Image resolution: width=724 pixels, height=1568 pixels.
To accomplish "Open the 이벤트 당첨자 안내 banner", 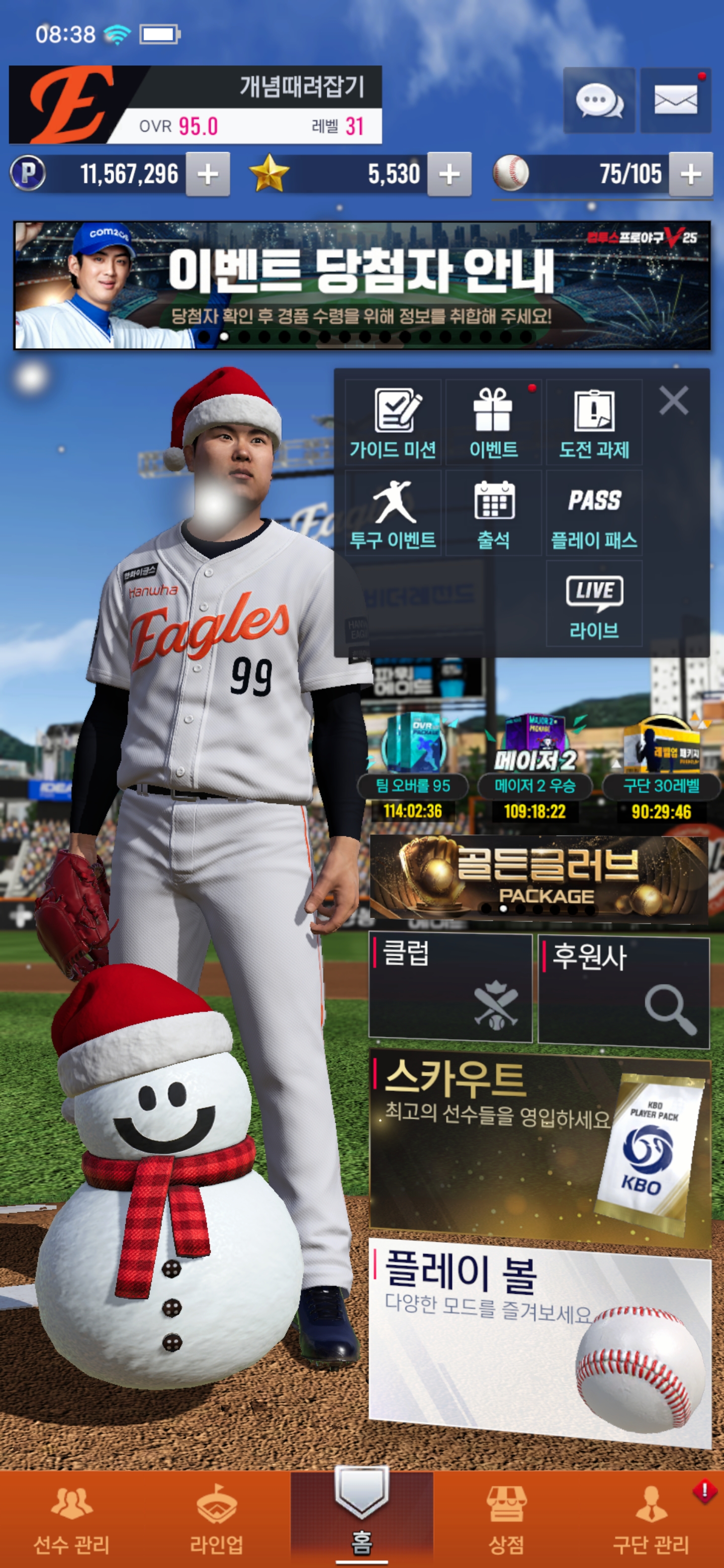I will (x=361, y=285).
